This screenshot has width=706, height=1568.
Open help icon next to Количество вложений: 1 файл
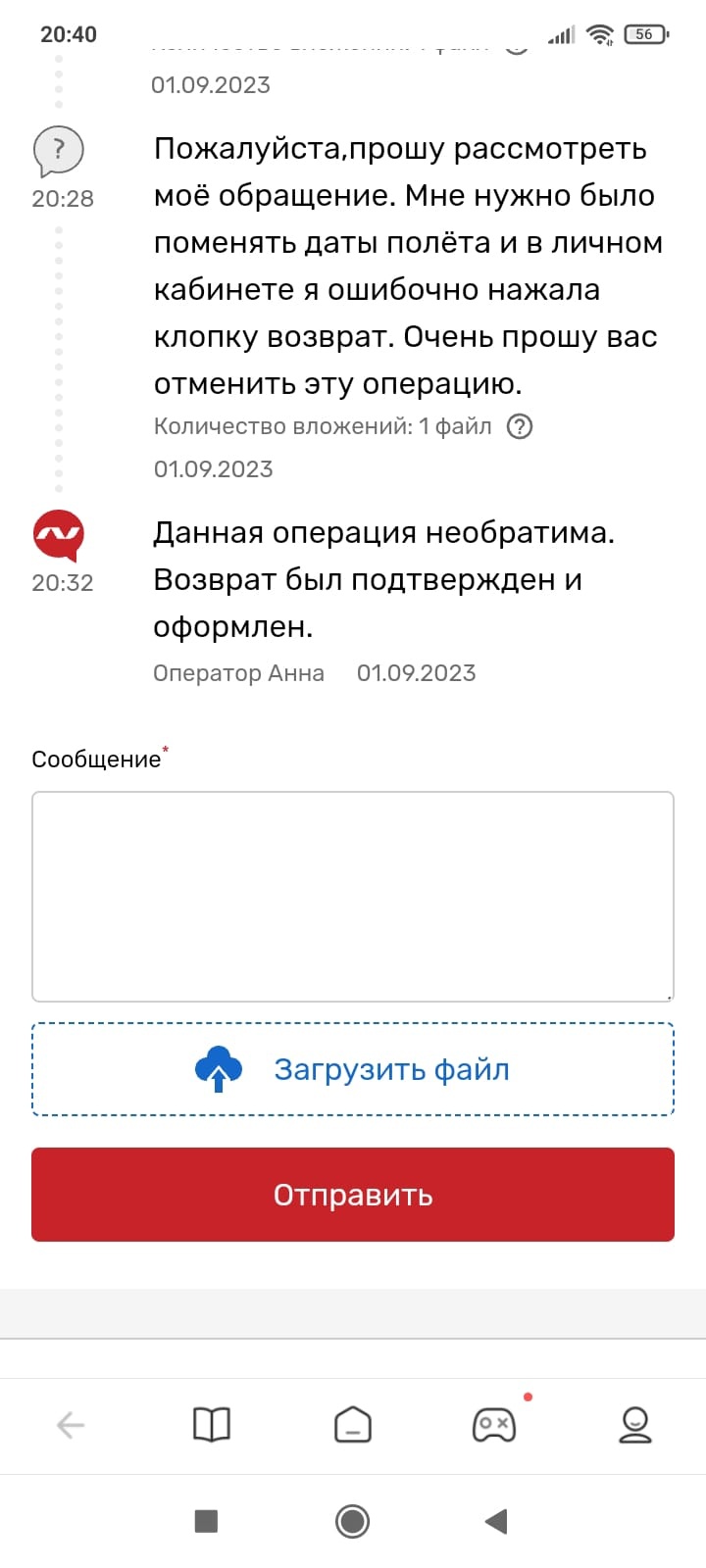[520, 426]
